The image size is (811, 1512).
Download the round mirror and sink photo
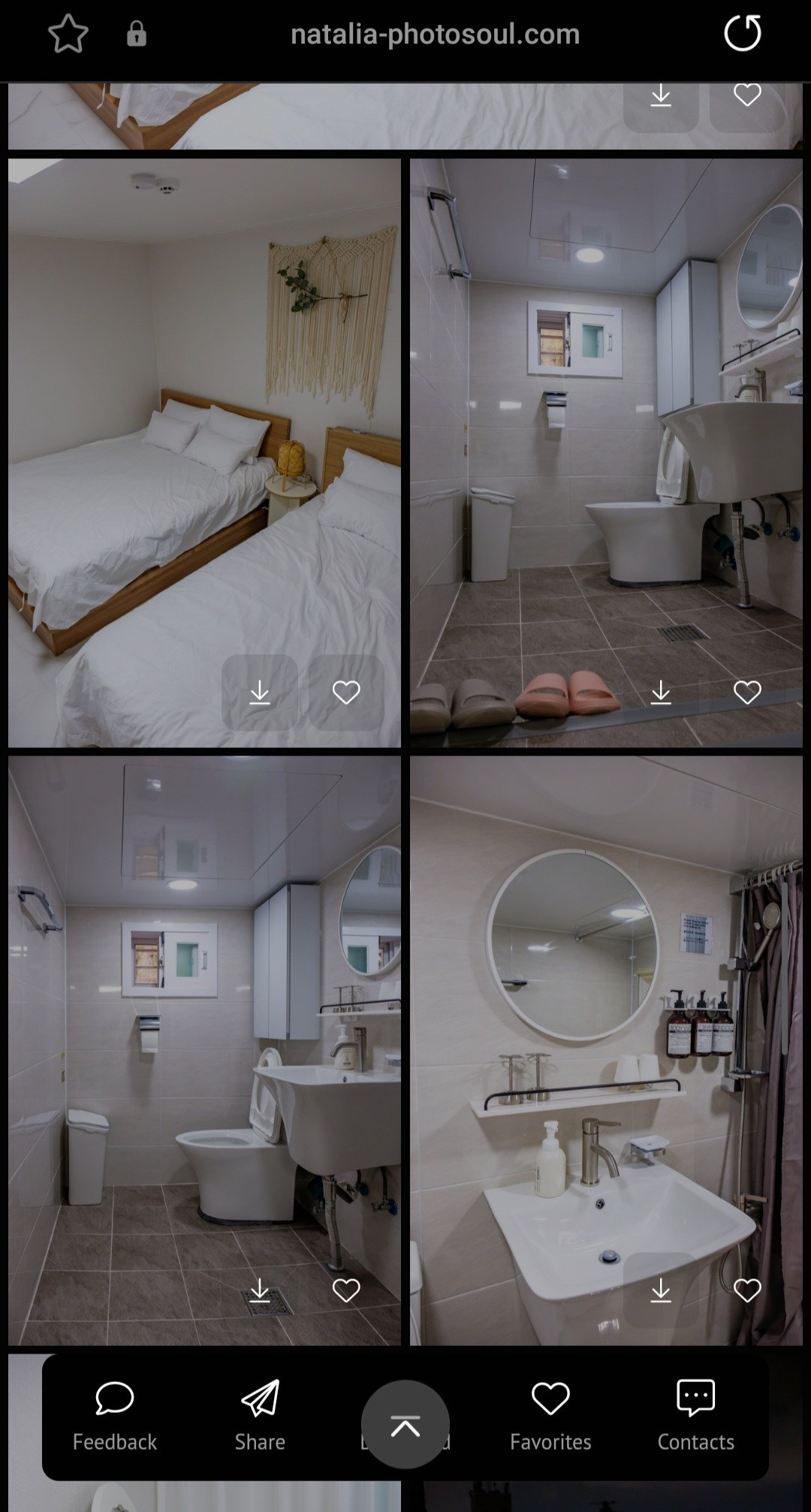[x=661, y=1290]
